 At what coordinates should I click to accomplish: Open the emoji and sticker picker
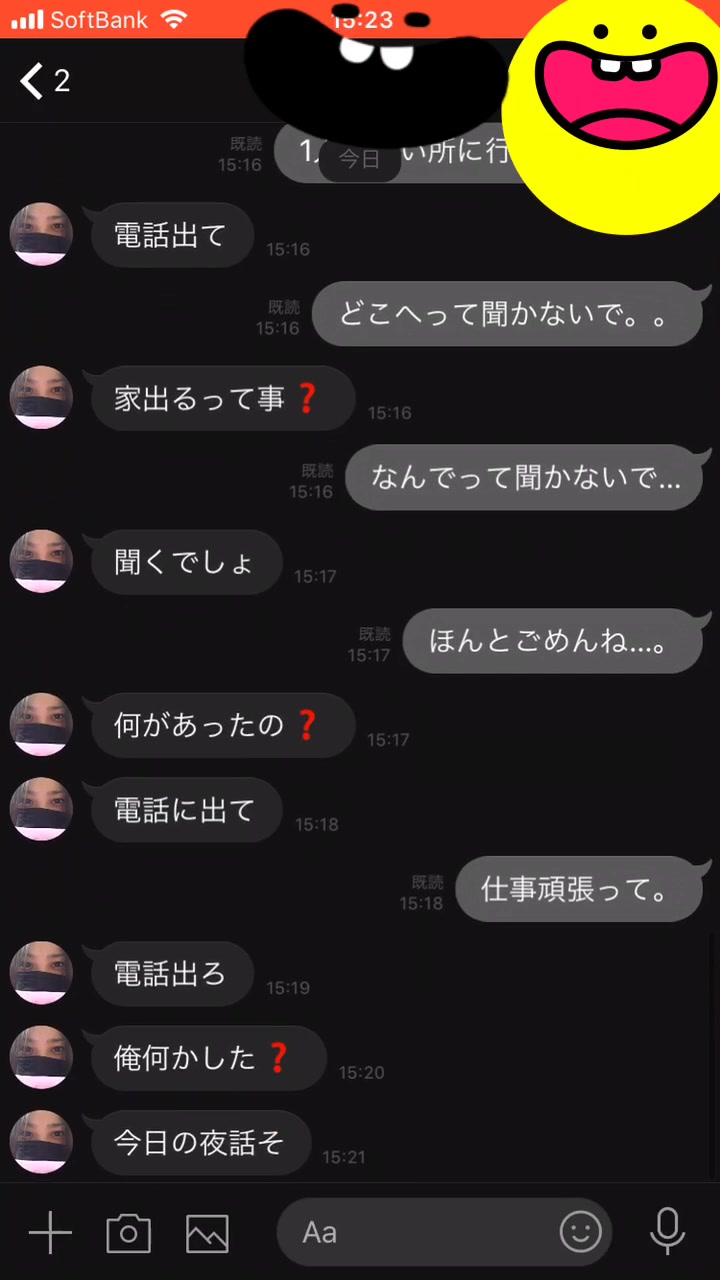(581, 1232)
